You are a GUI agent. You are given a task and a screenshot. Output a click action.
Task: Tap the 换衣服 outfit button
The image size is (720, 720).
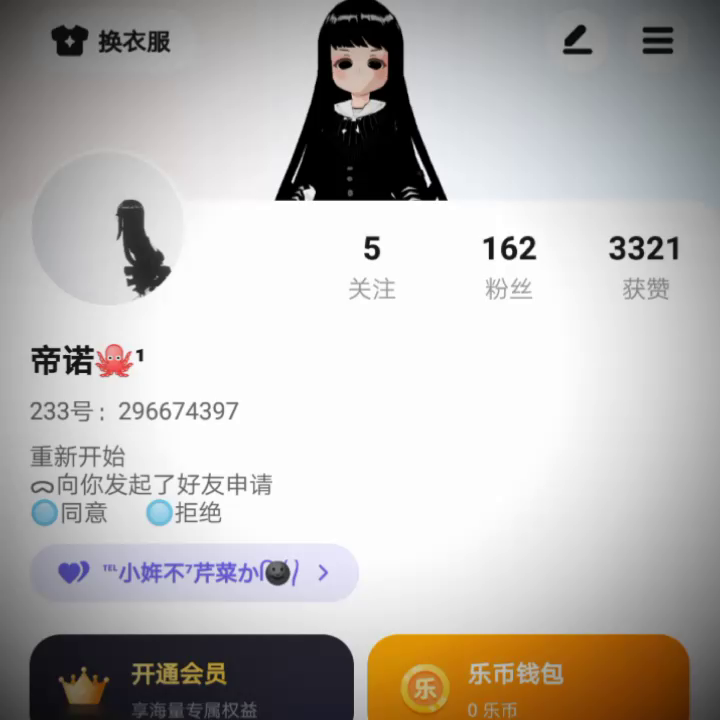112,41
